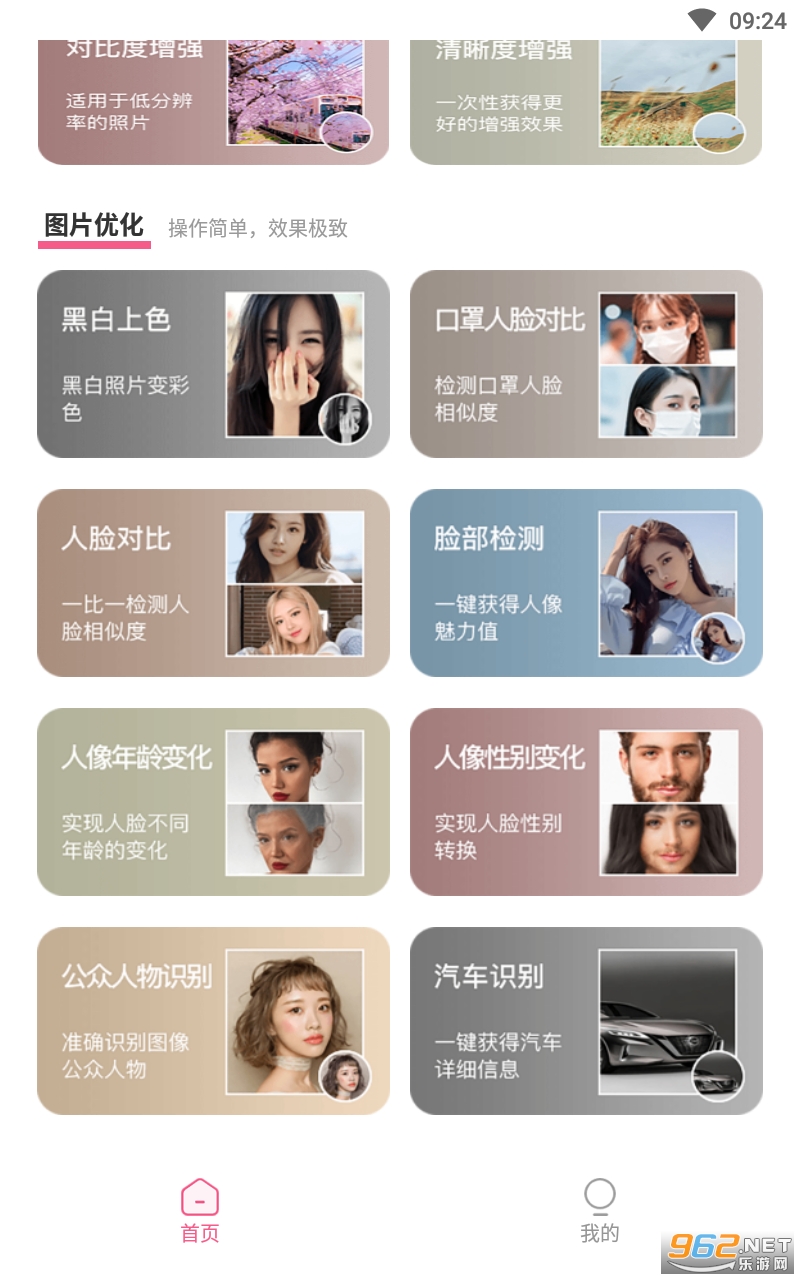The width and height of the screenshot is (800, 1280).
Task: Tap the 脸部检测 card
Action: (586, 583)
